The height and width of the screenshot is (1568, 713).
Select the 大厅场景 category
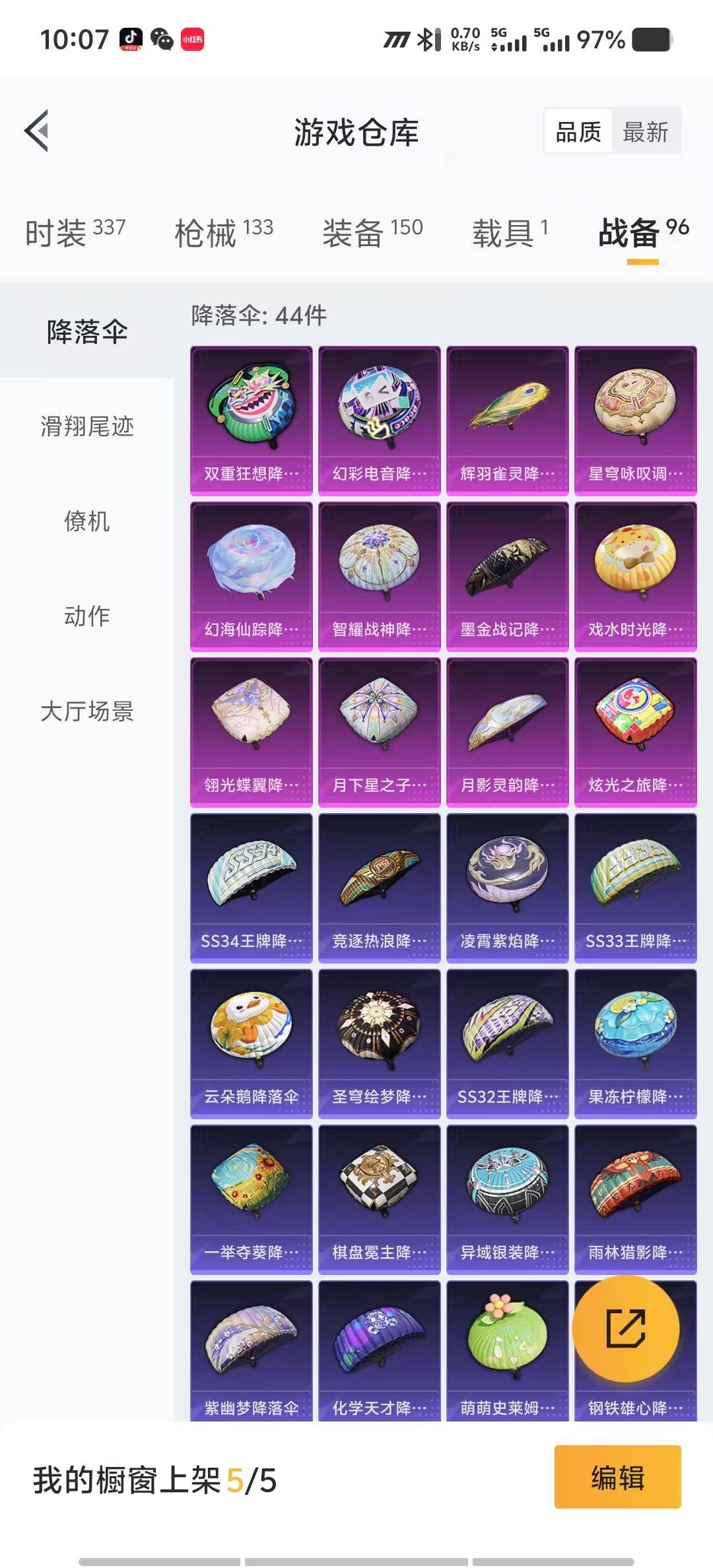point(87,711)
